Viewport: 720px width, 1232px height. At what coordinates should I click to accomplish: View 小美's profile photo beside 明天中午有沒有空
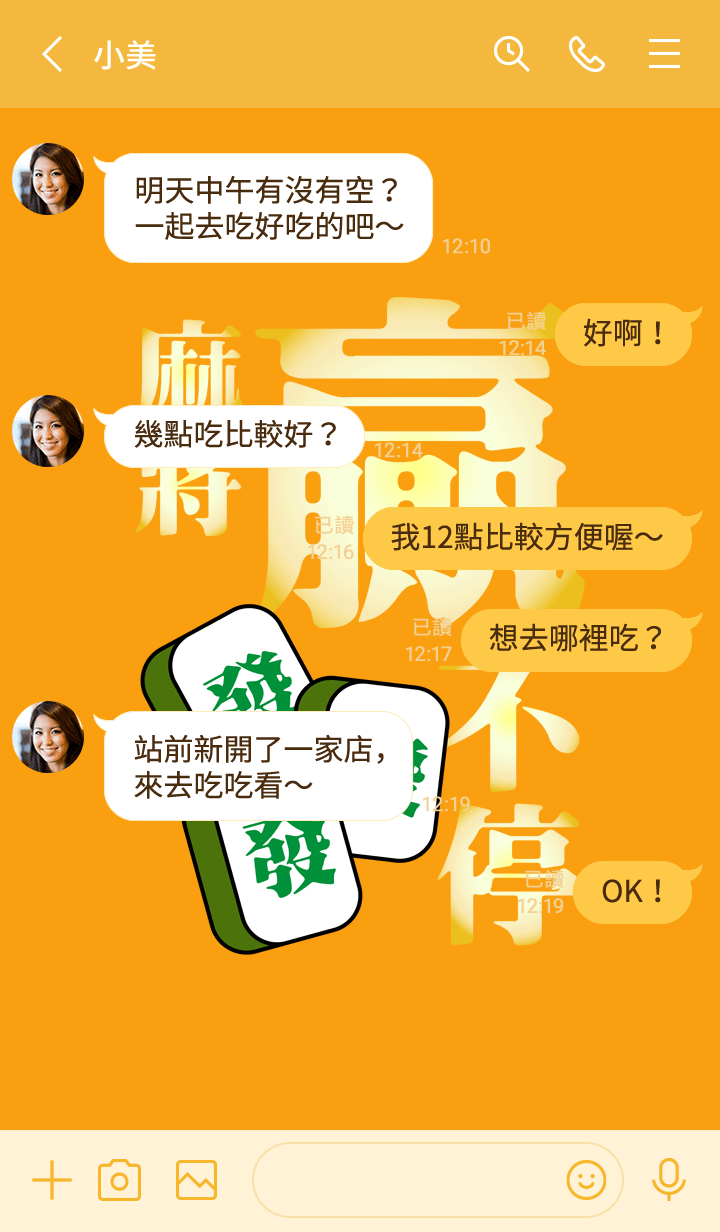coord(48,179)
